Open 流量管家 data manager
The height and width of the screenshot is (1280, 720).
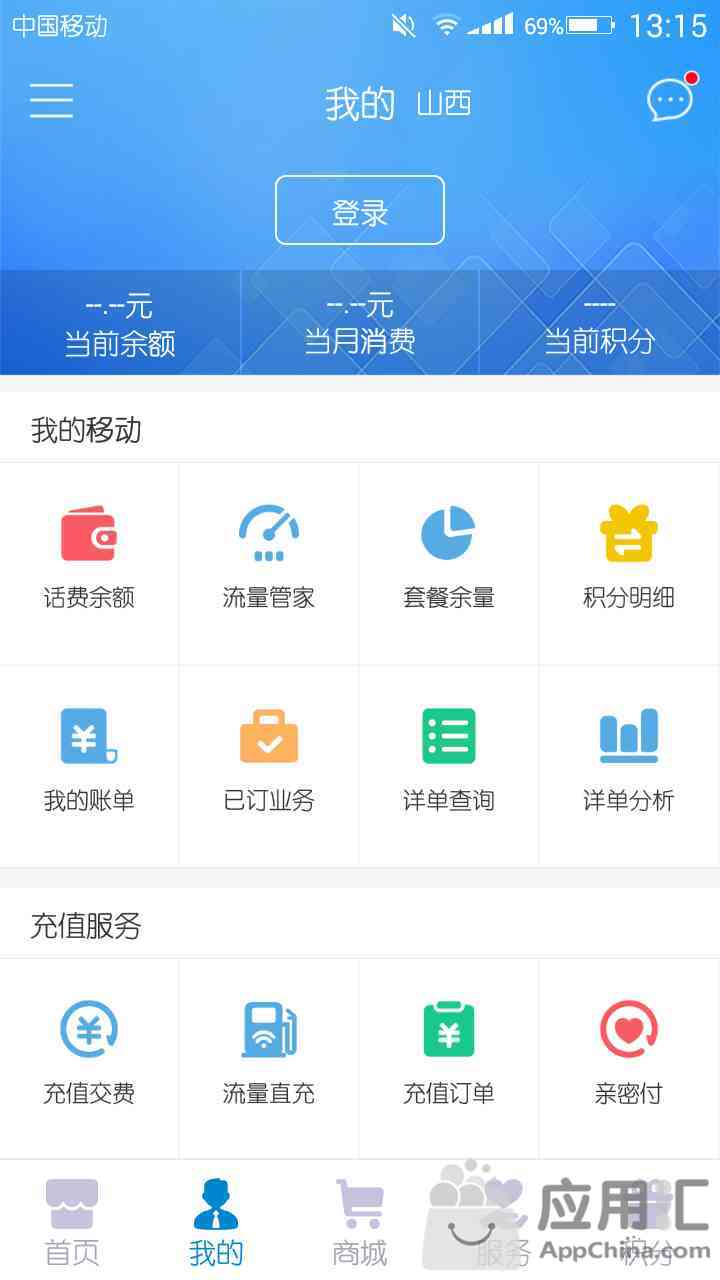[269, 560]
